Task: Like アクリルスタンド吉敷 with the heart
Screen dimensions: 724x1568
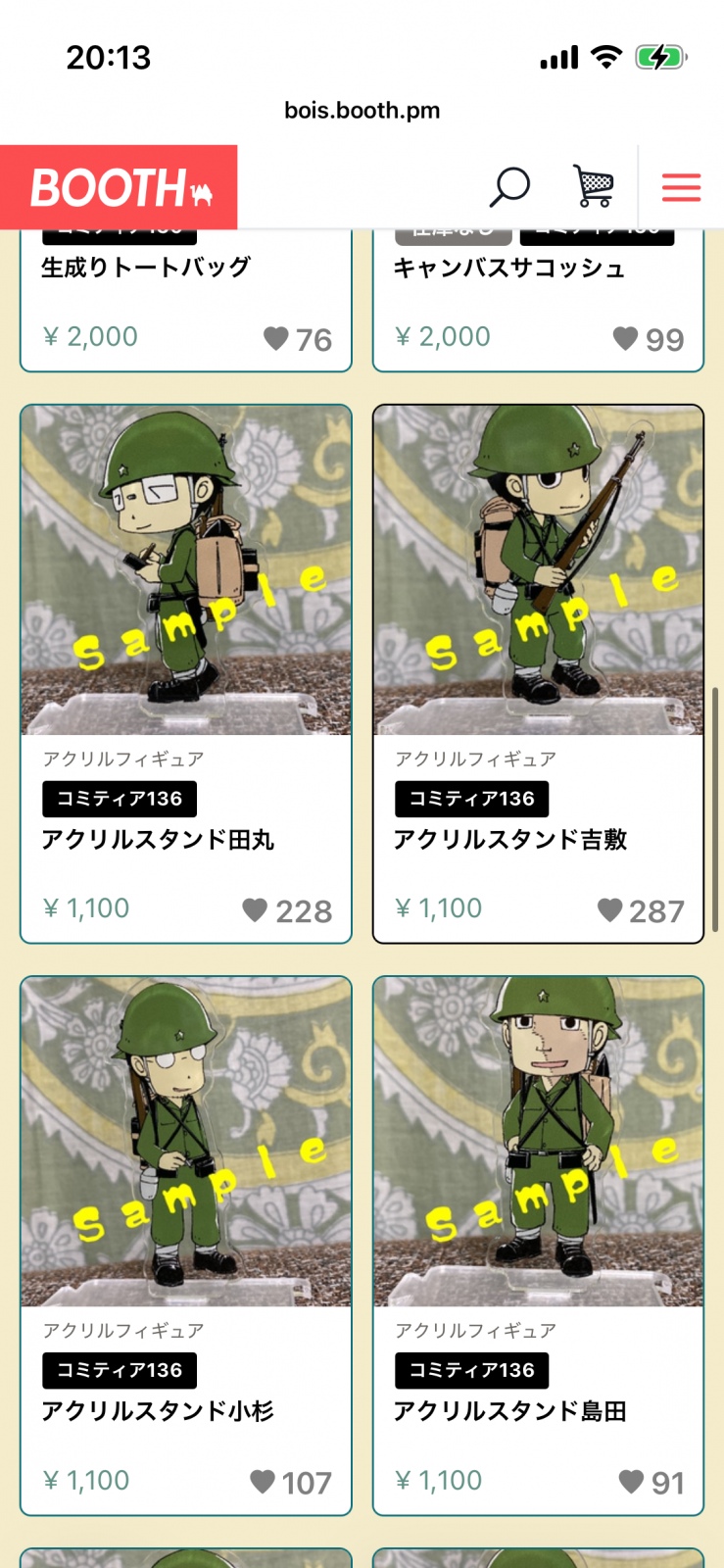Action: tap(609, 910)
